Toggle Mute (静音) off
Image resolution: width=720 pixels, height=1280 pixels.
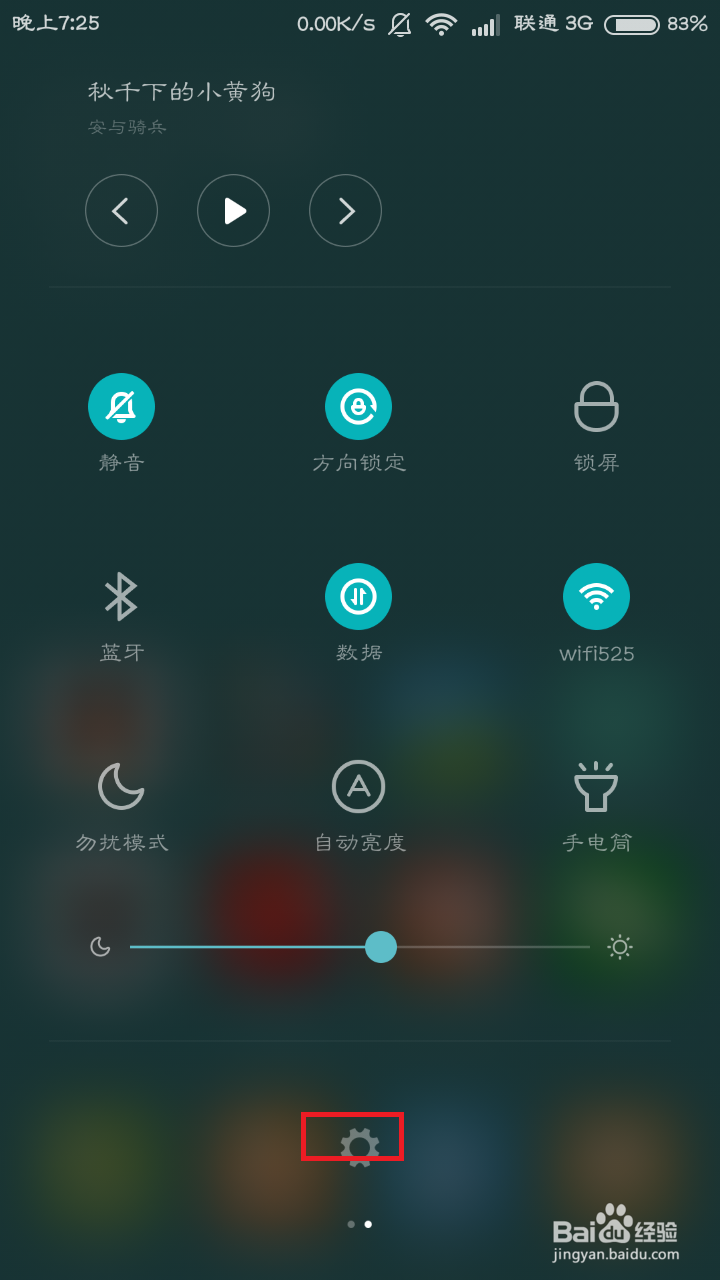click(x=121, y=406)
